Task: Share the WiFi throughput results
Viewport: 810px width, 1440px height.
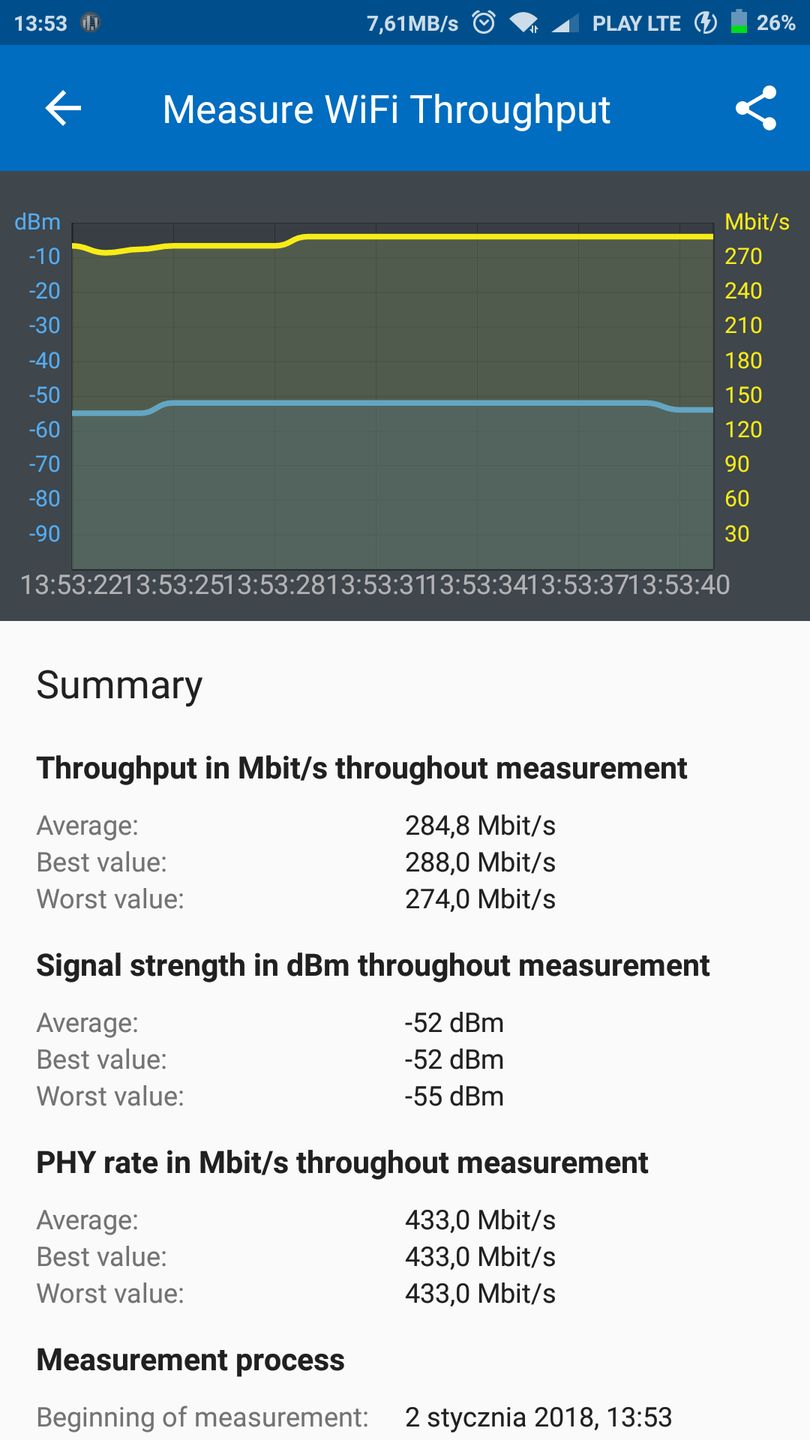Action: [x=755, y=108]
